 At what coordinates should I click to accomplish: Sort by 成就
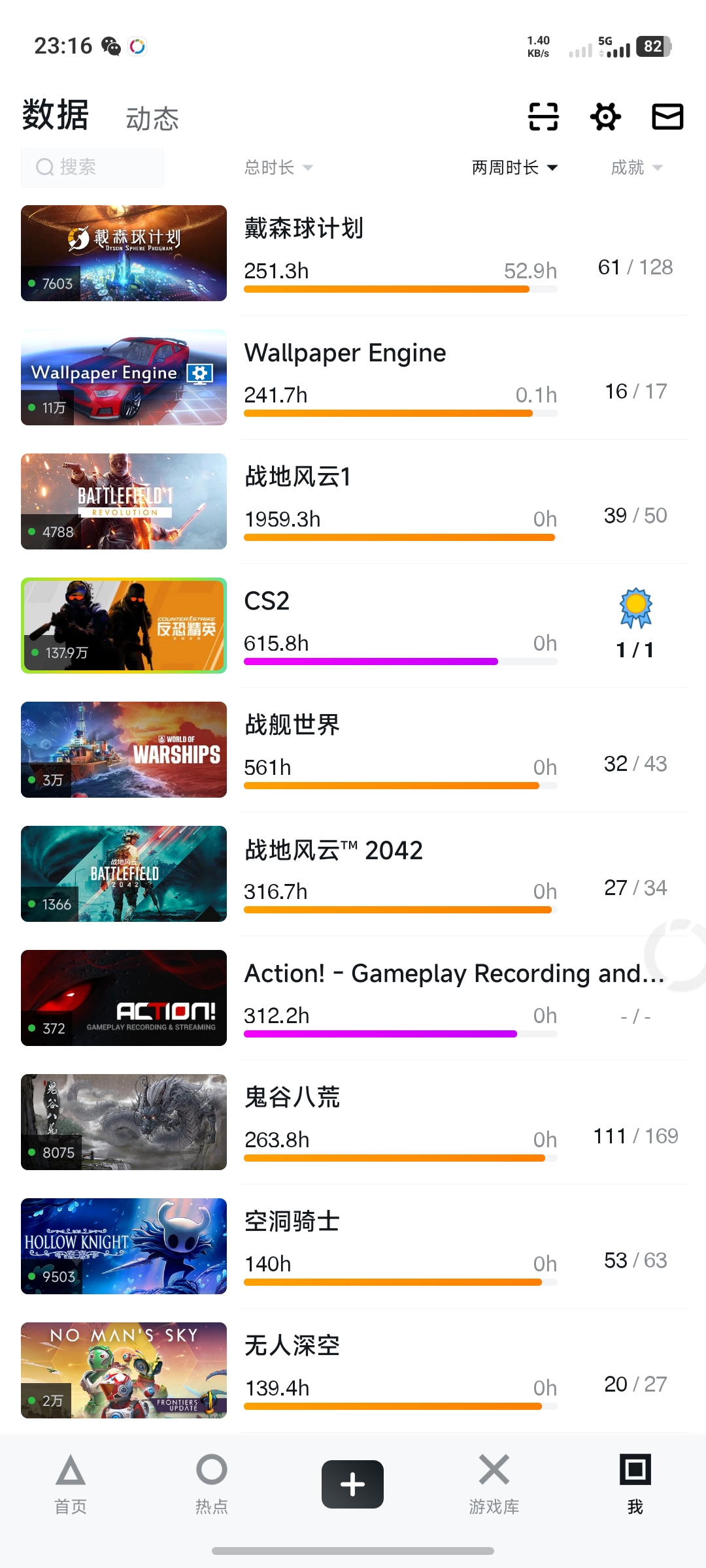(x=636, y=168)
